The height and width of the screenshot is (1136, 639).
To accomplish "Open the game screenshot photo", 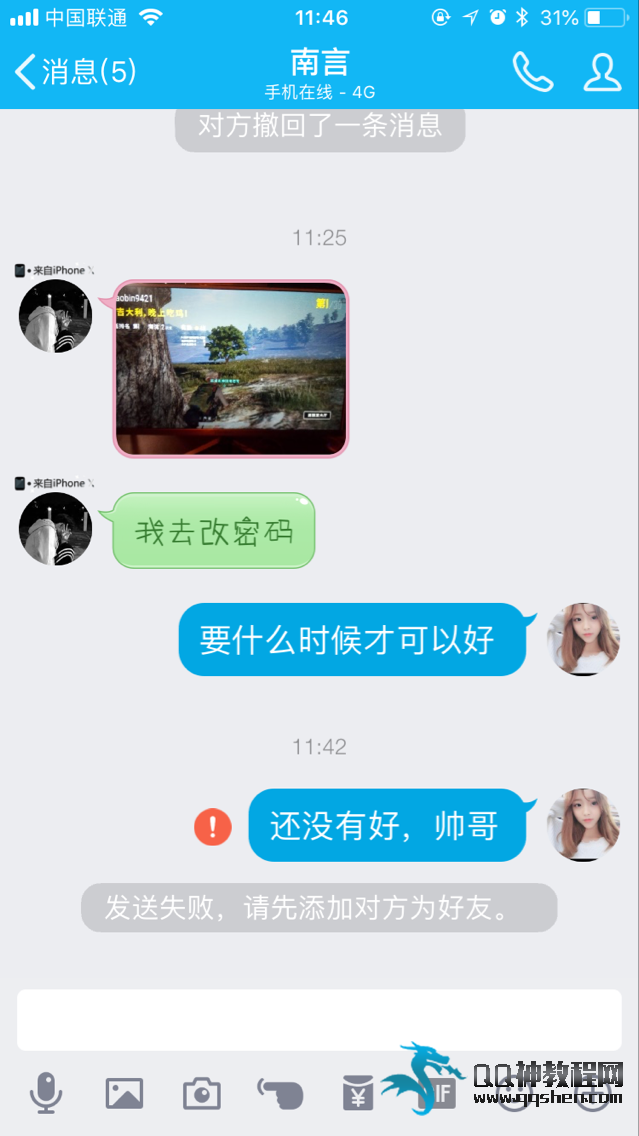I will point(231,370).
